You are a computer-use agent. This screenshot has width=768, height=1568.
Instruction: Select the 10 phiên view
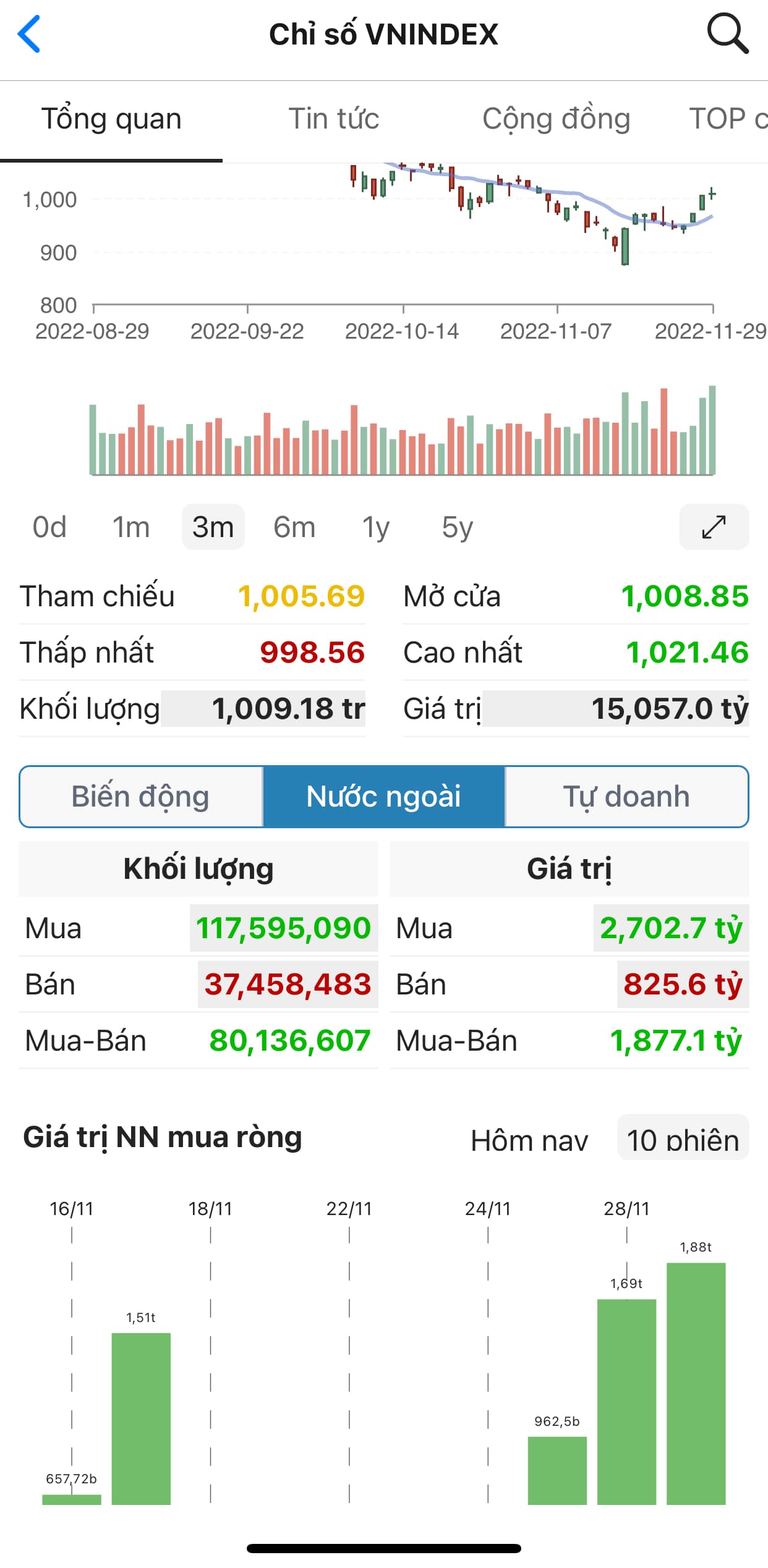683,1140
